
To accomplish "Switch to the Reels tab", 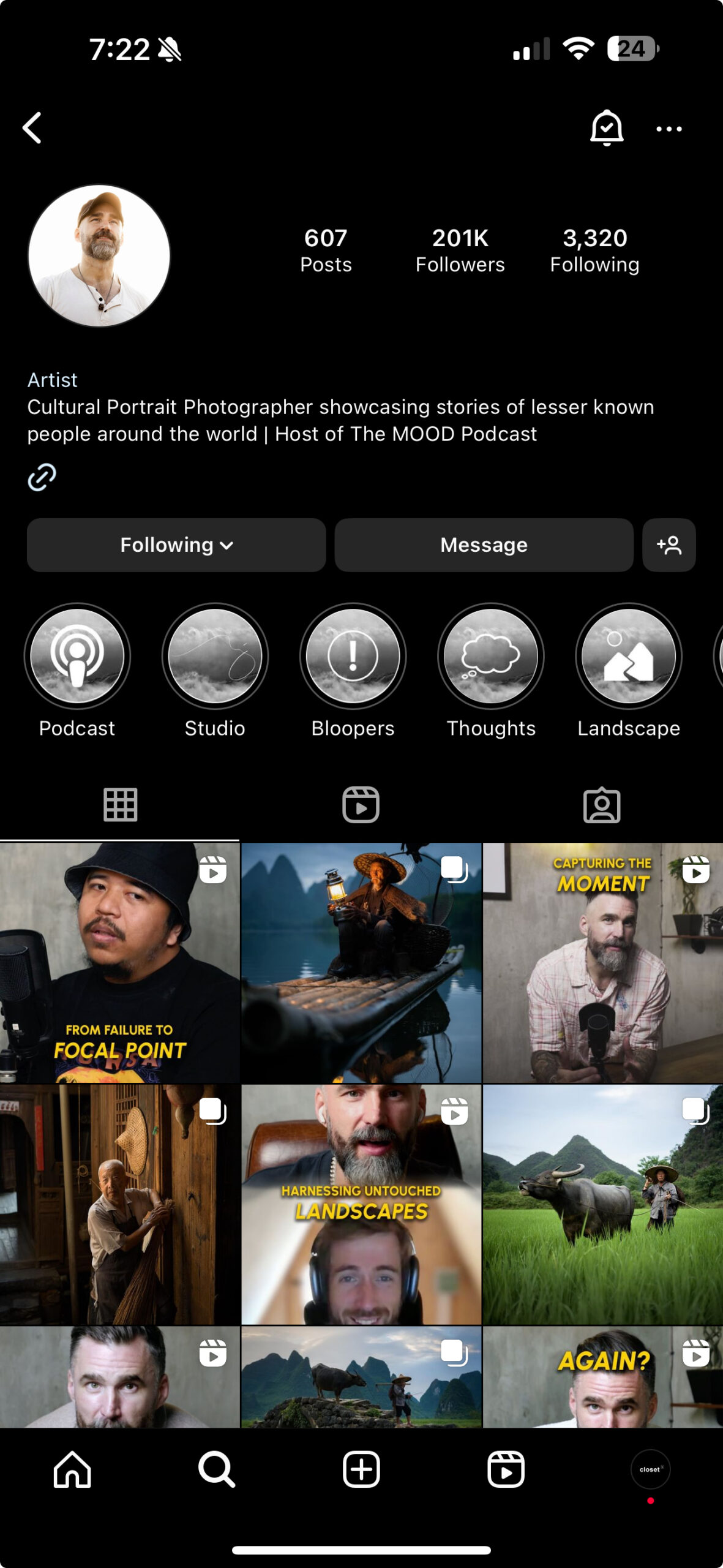I will click(361, 804).
